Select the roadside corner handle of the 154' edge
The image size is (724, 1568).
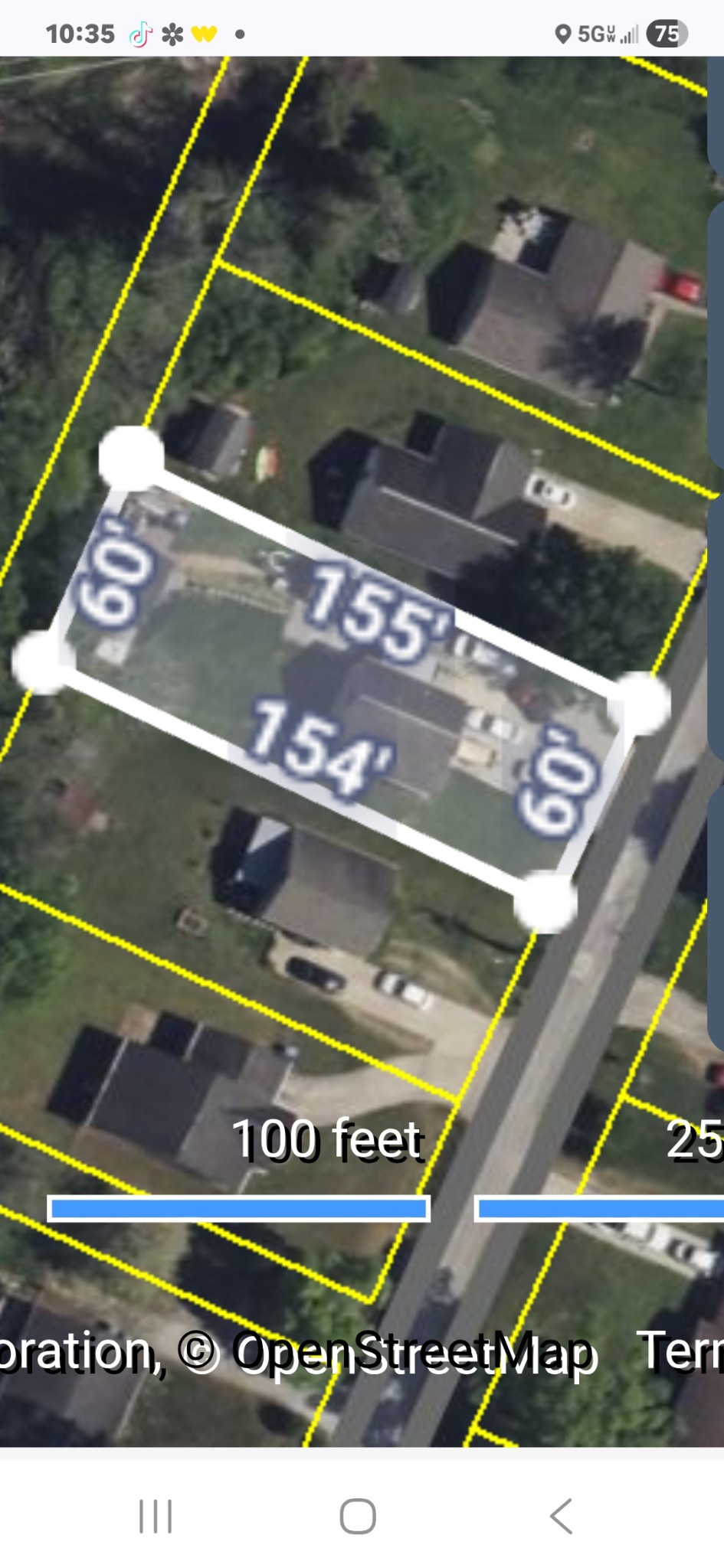(545, 901)
